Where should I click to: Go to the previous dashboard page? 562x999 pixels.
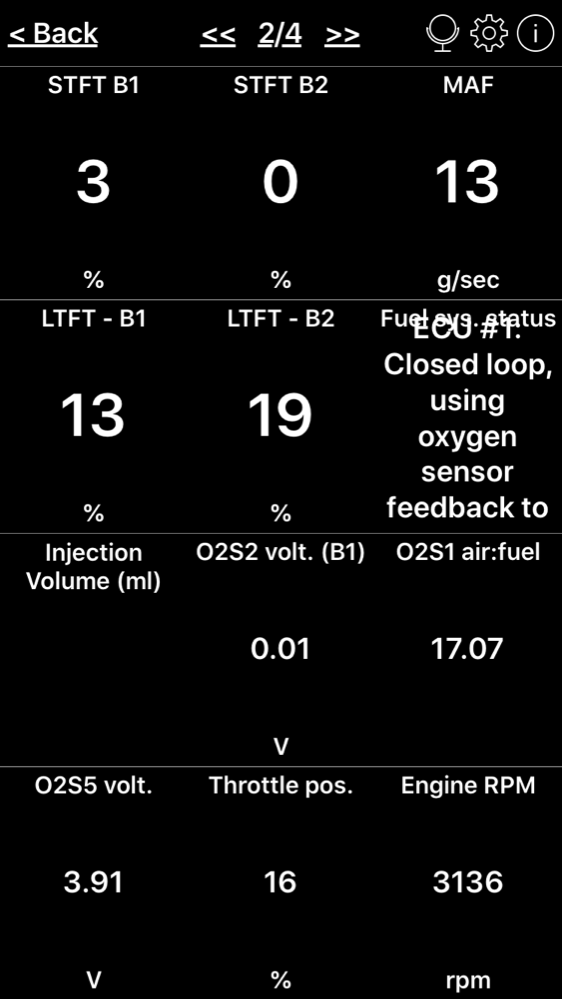(218, 34)
